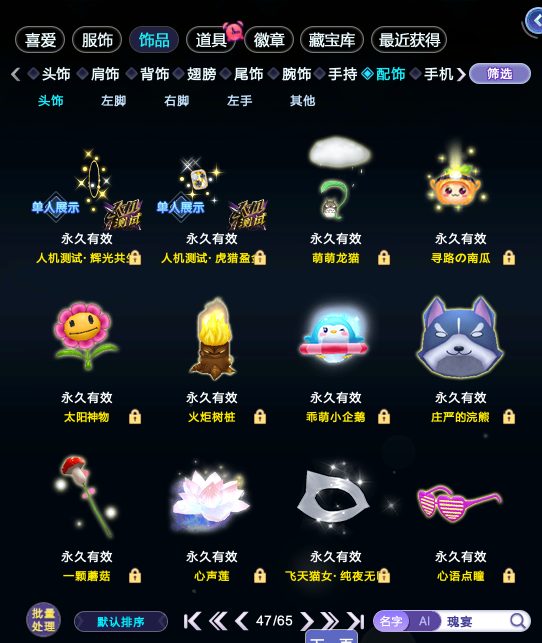Jump to the last page
Screen dimensions: 542x643
355,621
